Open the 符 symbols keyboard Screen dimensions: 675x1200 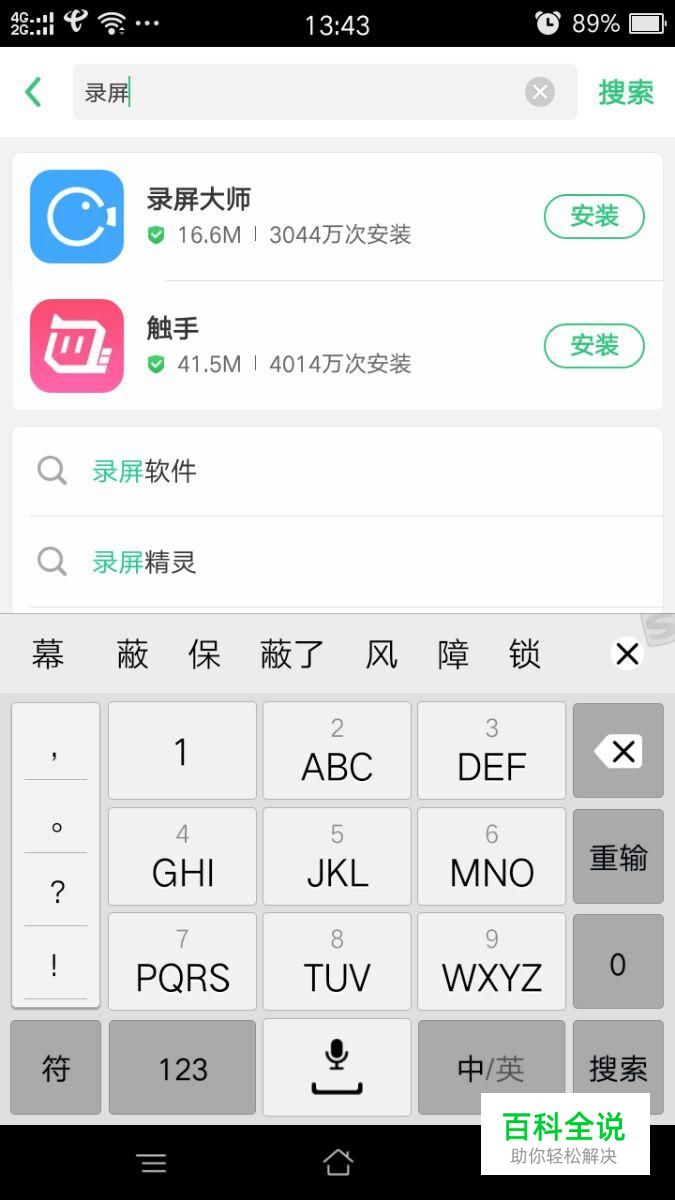56,1068
